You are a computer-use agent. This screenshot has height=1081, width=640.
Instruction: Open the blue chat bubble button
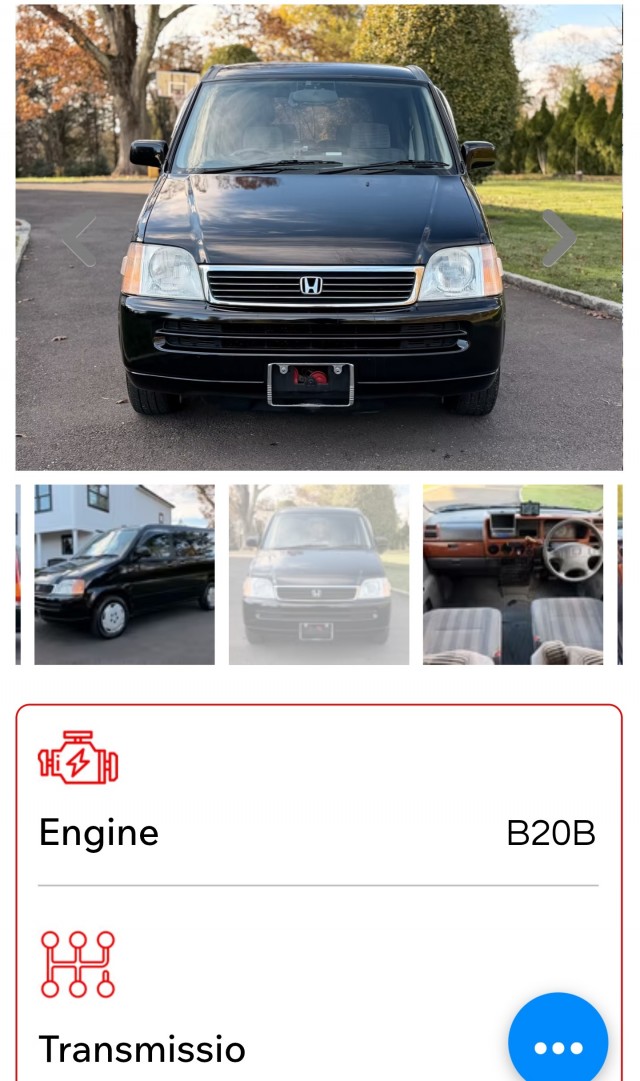pyautogui.click(x=558, y=1044)
